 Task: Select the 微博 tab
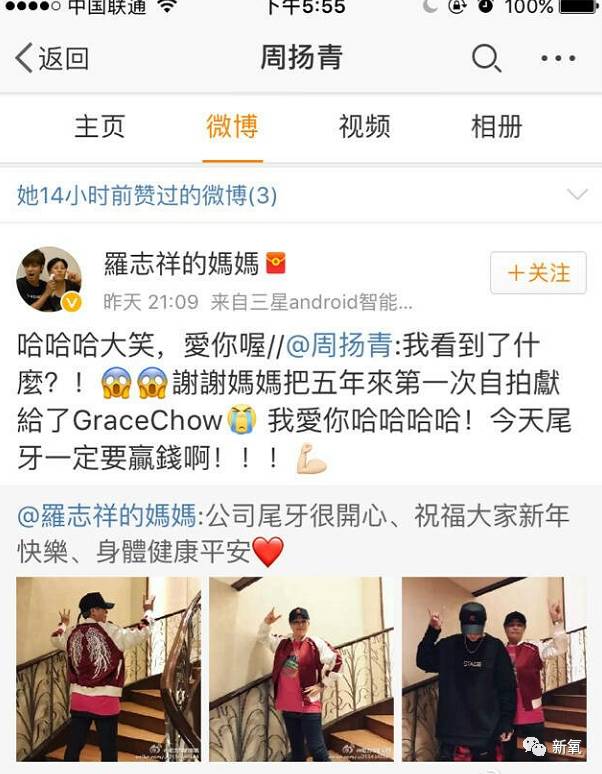[x=232, y=127]
